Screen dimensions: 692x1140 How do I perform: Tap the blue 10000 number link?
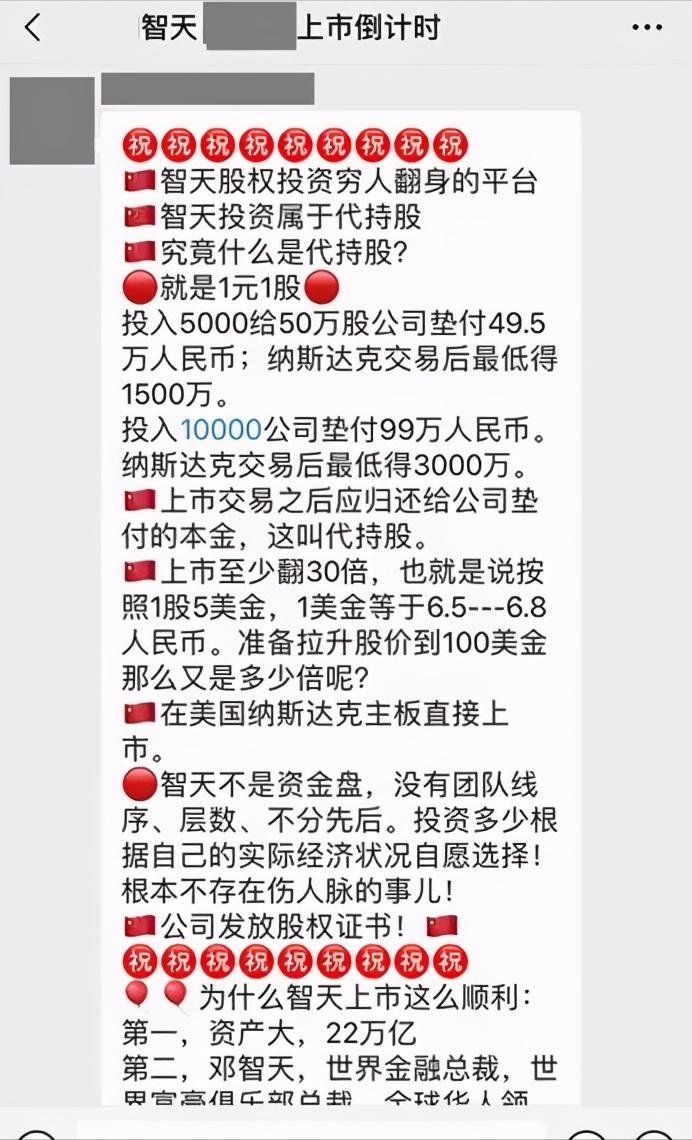coord(221,430)
